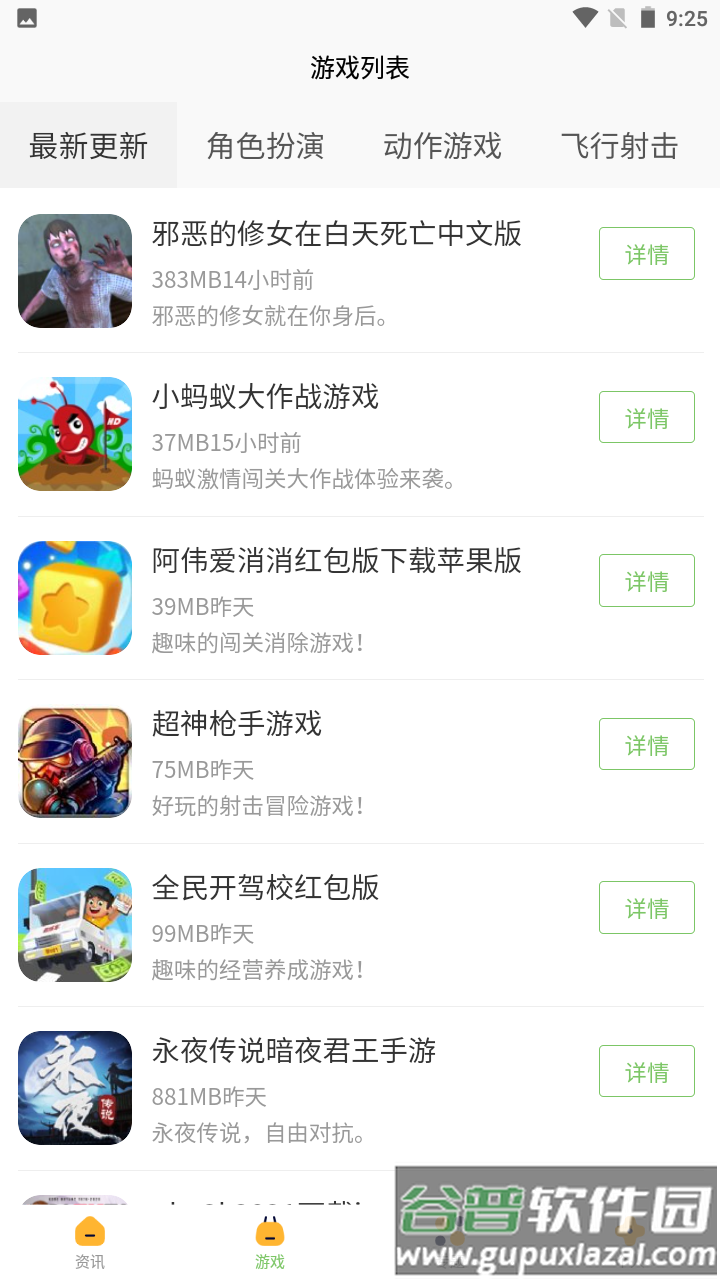
Task: Tap the 超神枪手游戏 thumbnail image
Action: tap(74, 762)
